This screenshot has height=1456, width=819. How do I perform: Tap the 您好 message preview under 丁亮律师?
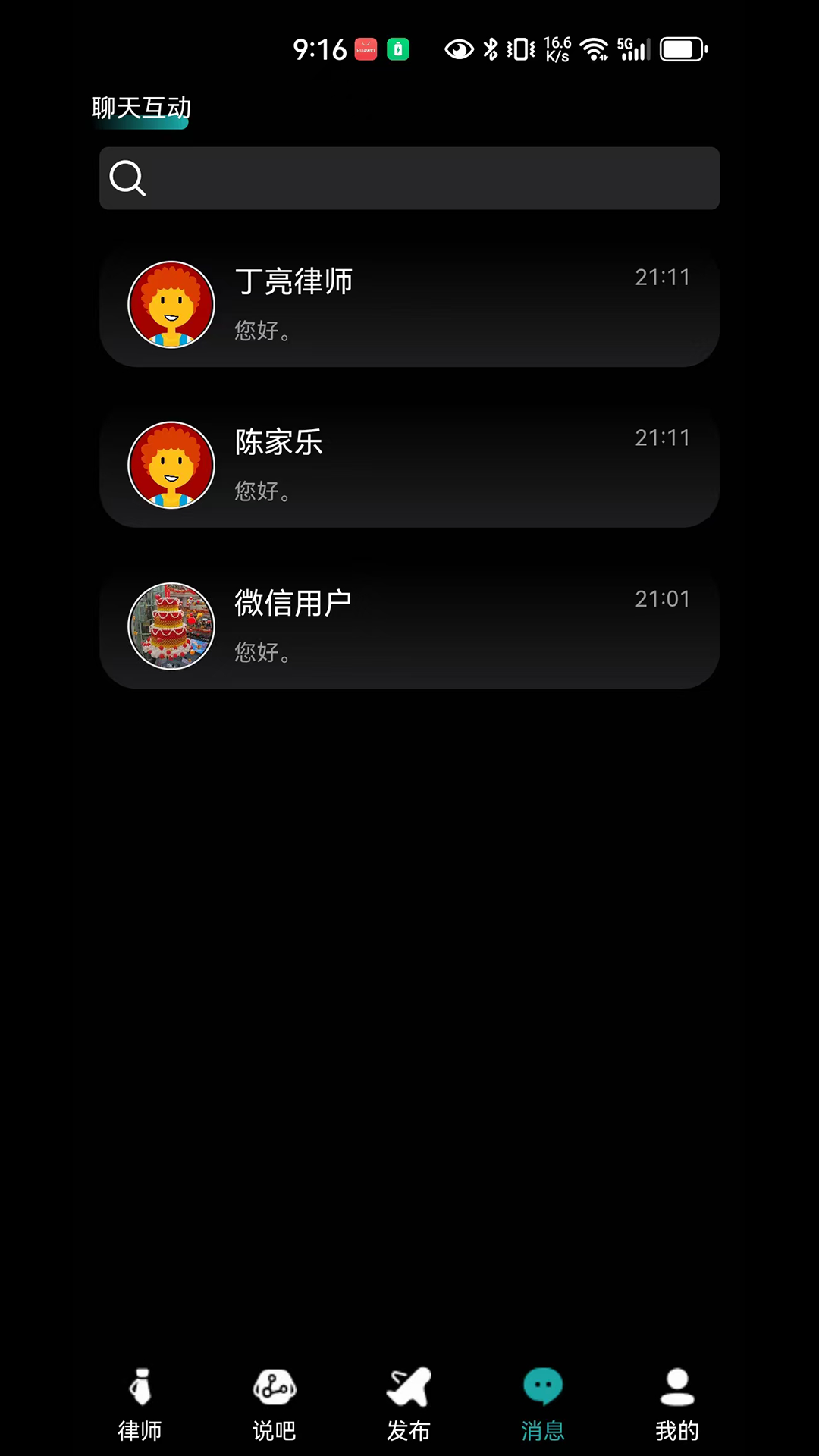262,331
